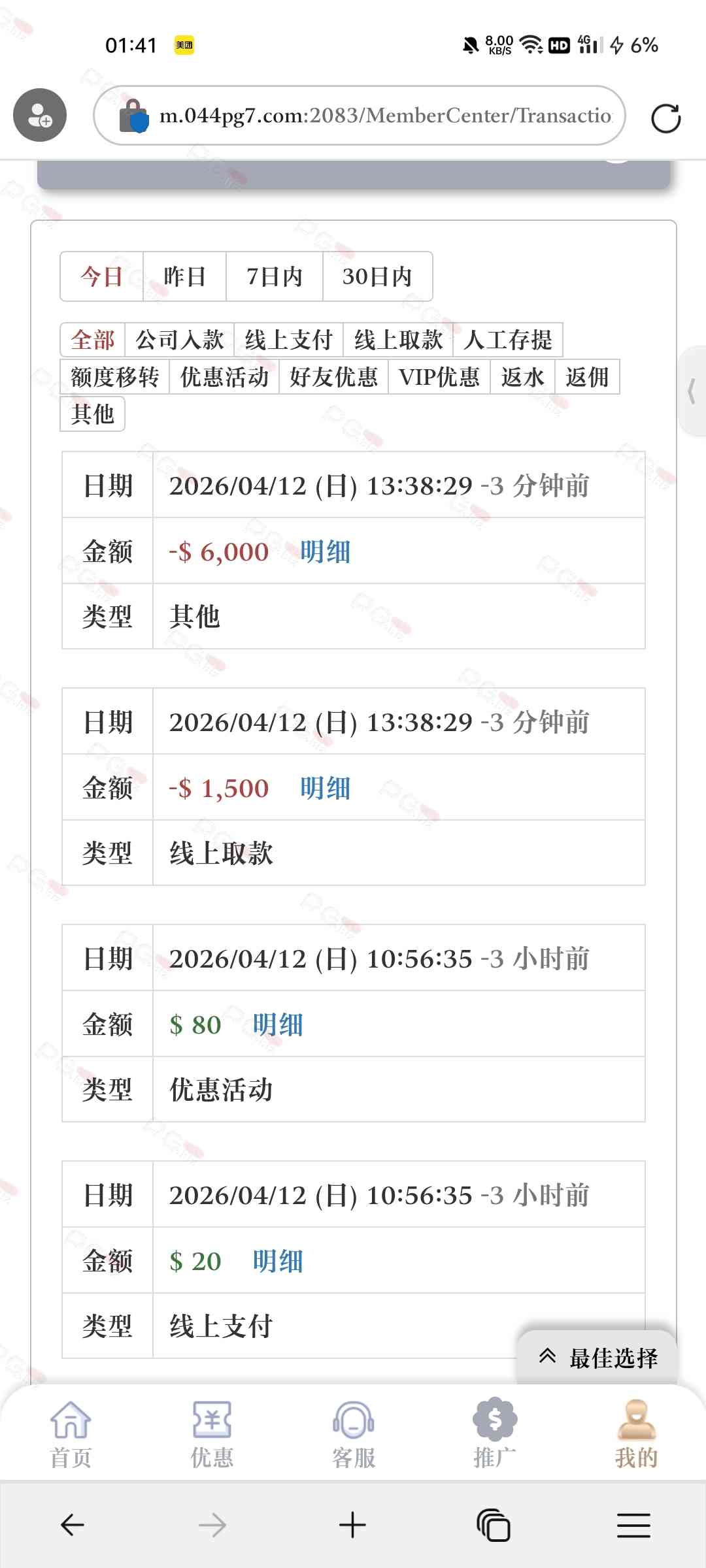Open 明细 for the $80 优惠活动 entry

tap(277, 1024)
